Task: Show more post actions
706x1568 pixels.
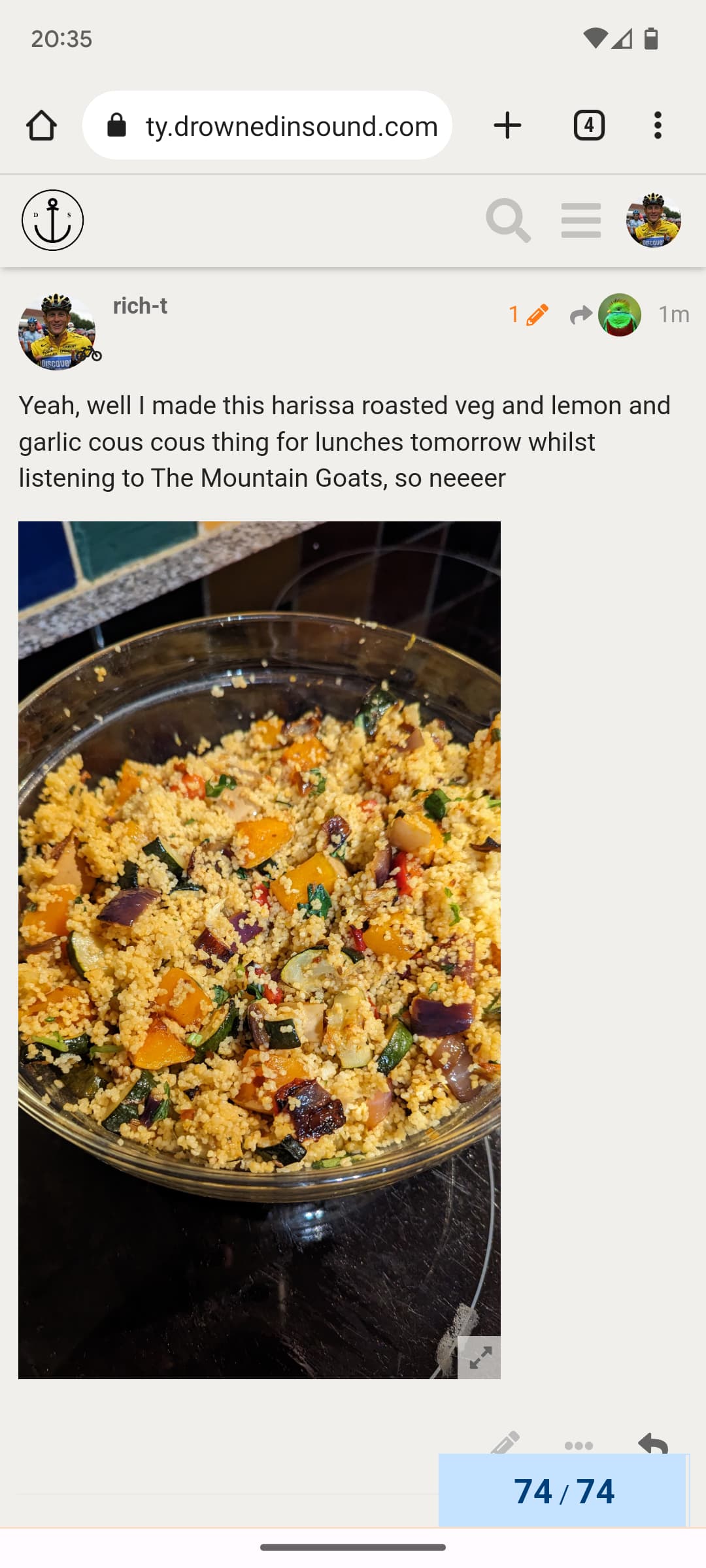Action: [579, 1445]
